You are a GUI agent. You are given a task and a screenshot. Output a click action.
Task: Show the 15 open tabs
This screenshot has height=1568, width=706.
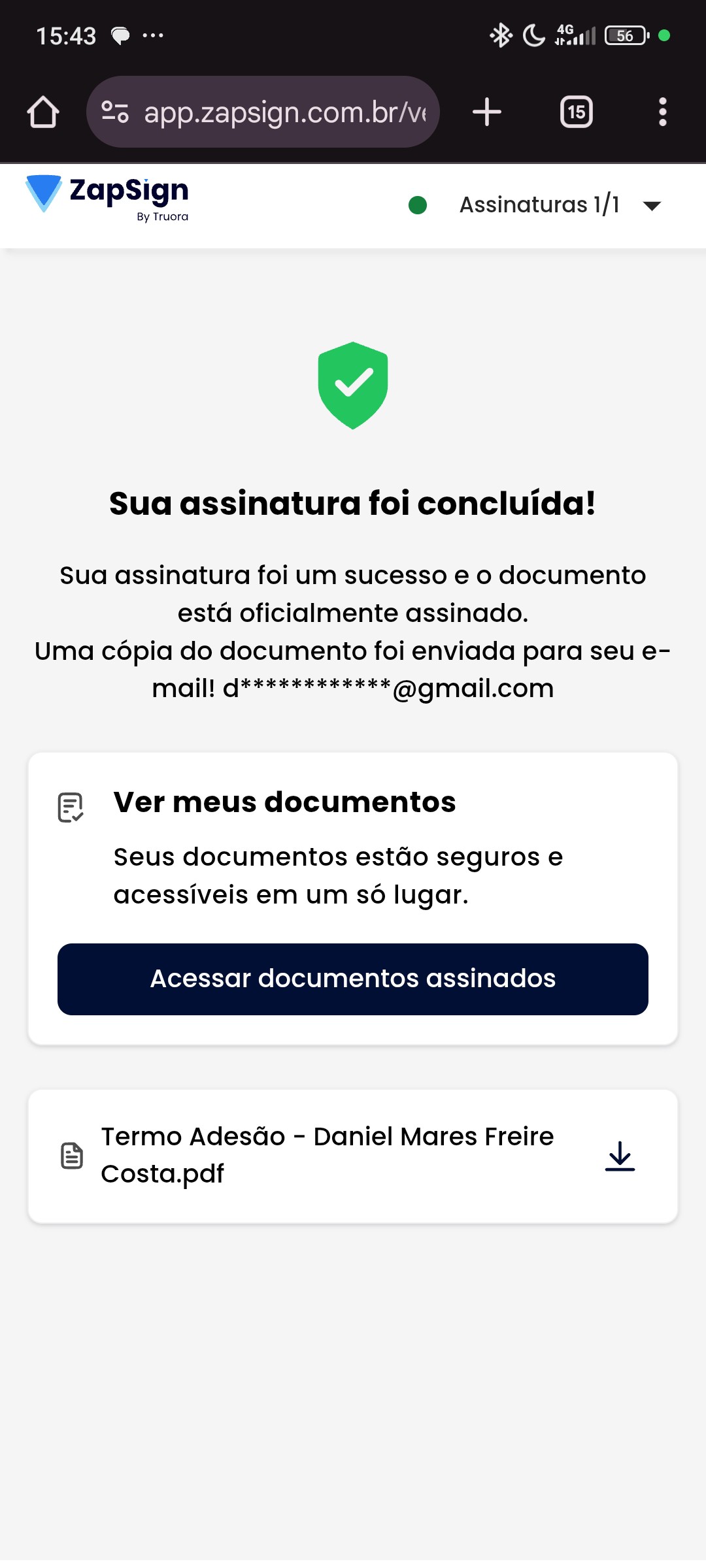(576, 112)
